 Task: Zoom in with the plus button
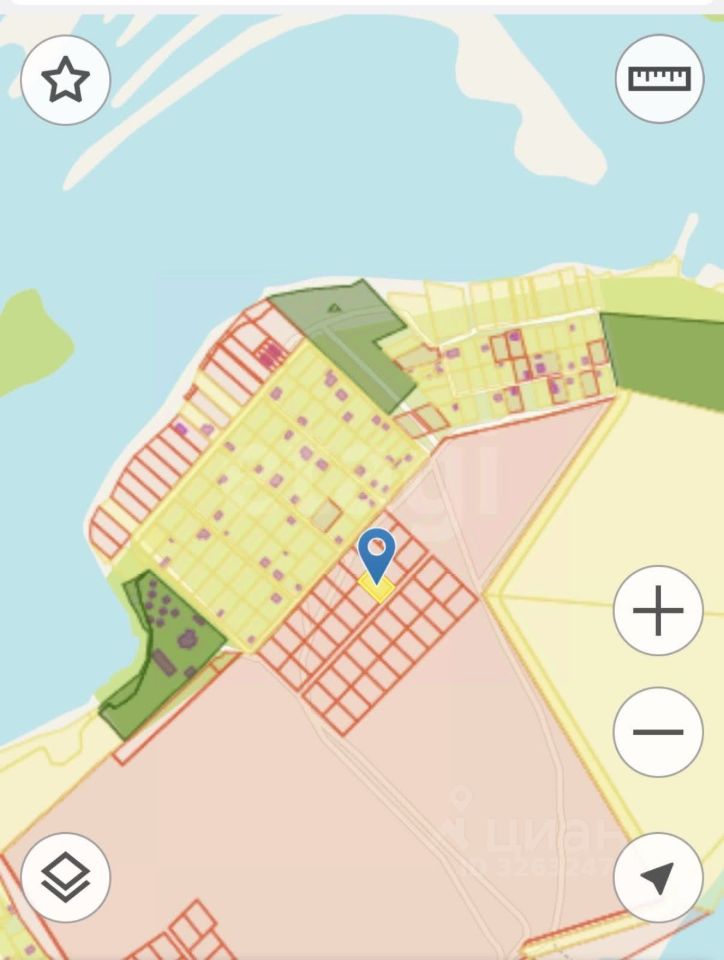click(x=658, y=610)
